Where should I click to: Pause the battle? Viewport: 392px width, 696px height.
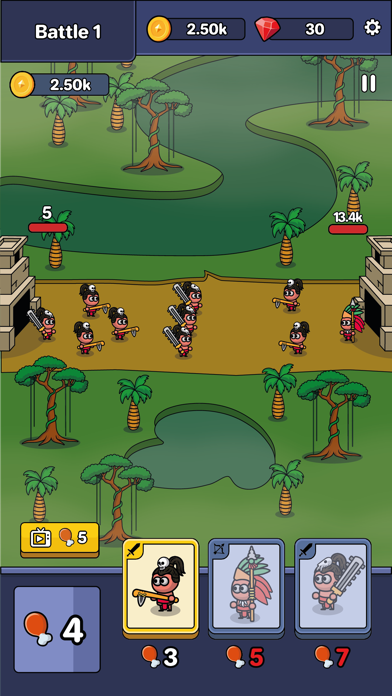pyautogui.click(x=368, y=83)
